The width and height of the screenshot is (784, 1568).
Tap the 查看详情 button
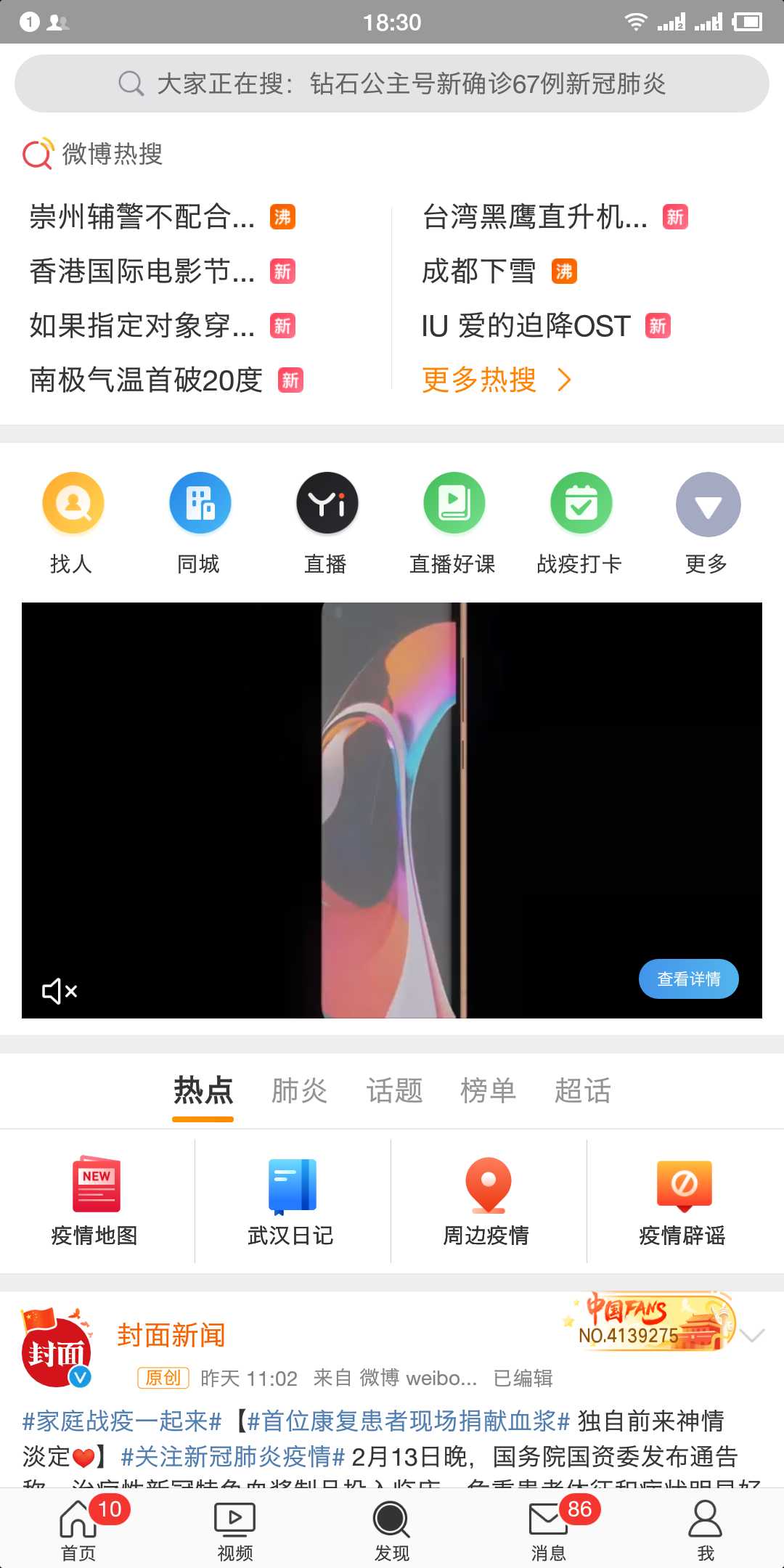[688, 979]
